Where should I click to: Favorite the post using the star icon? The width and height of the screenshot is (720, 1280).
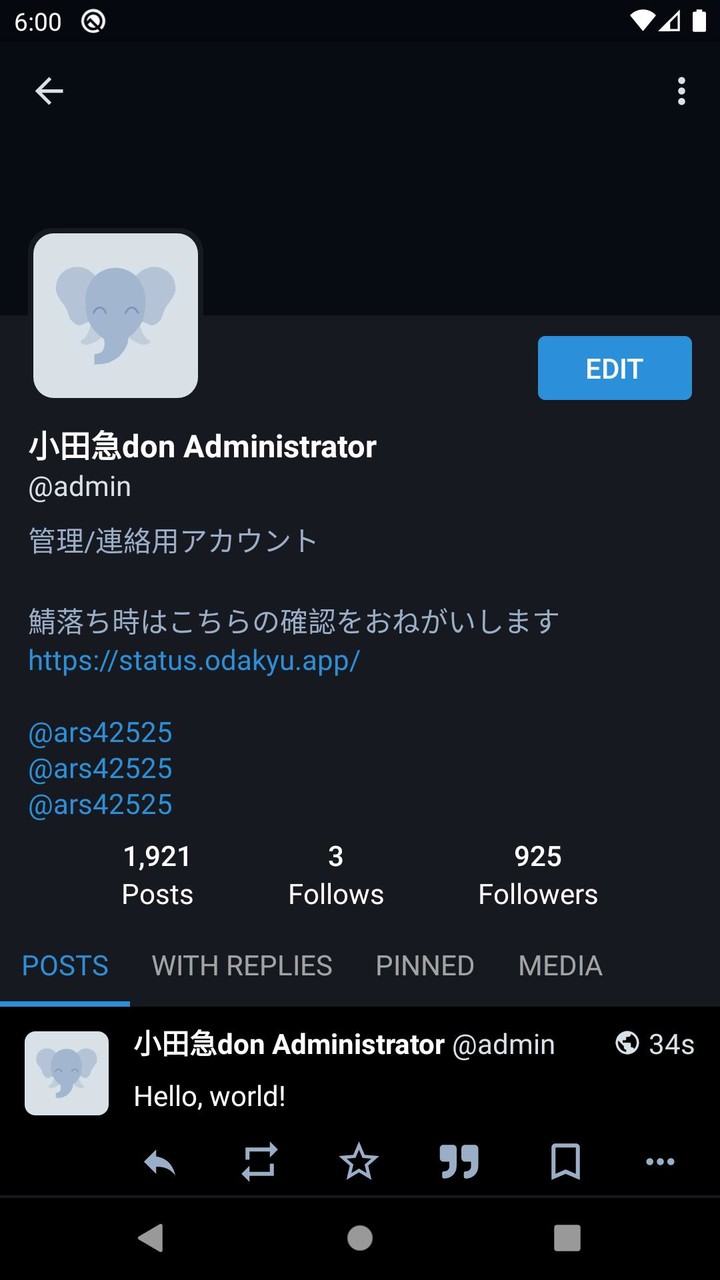pos(359,1162)
